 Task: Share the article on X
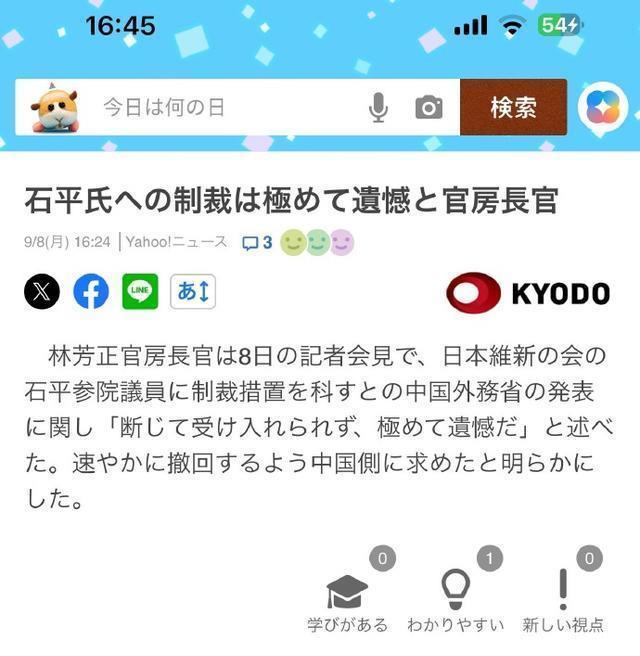tap(41, 292)
